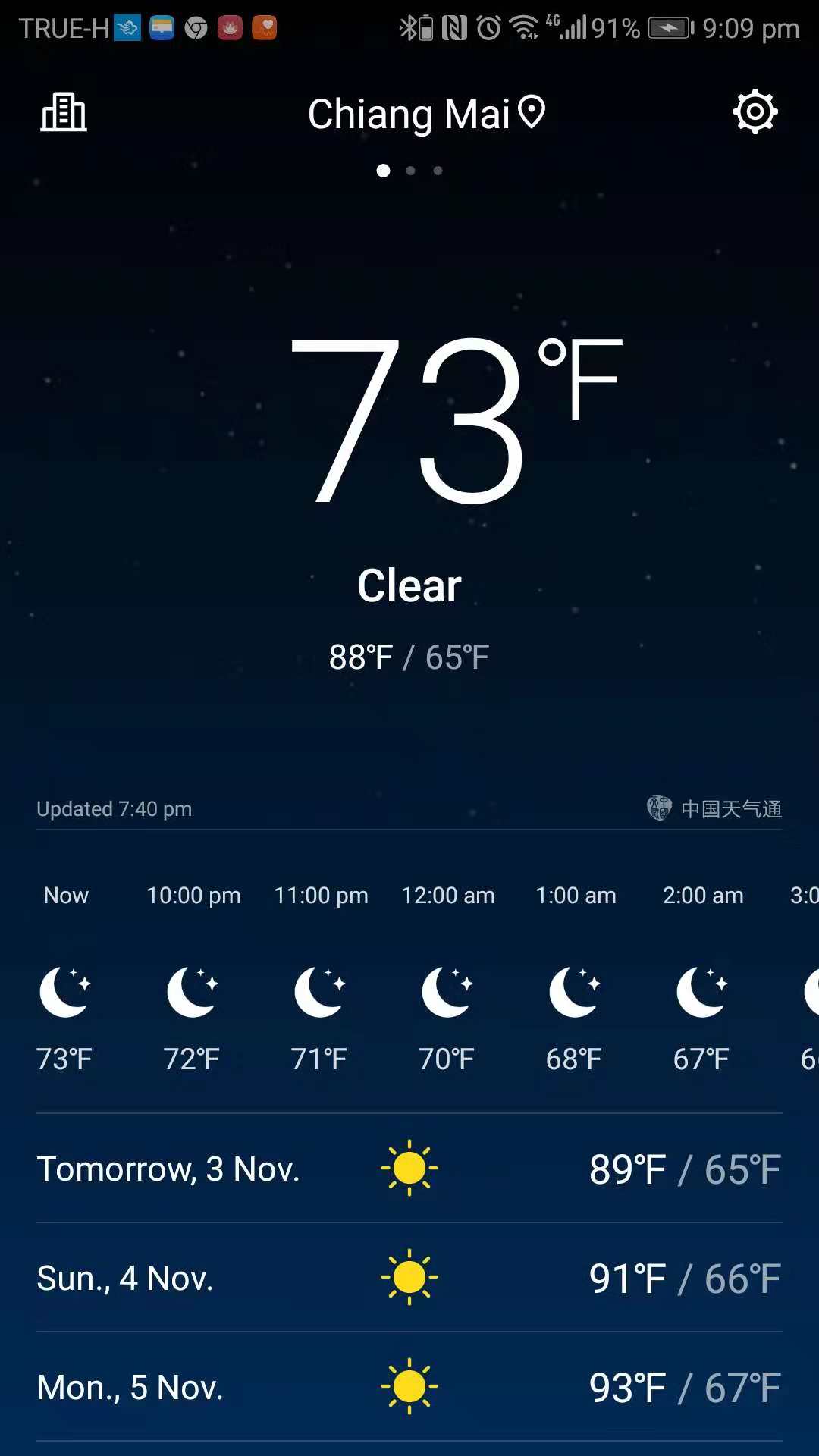Tap the Chiang Mai location title

tap(426, 114)
